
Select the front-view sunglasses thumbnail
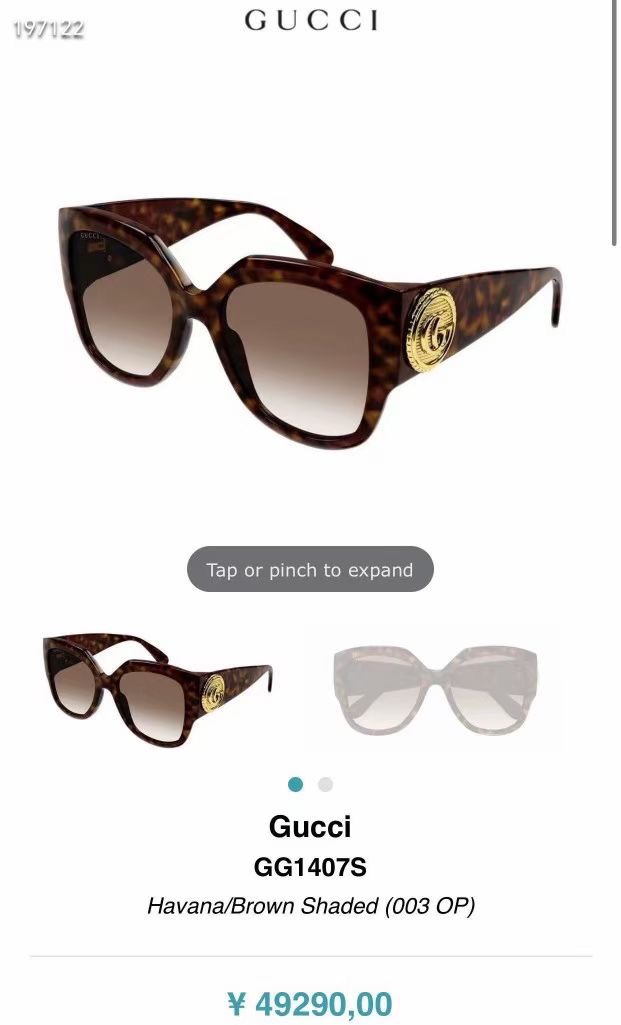pyautogui.click(x=434, y=691)
